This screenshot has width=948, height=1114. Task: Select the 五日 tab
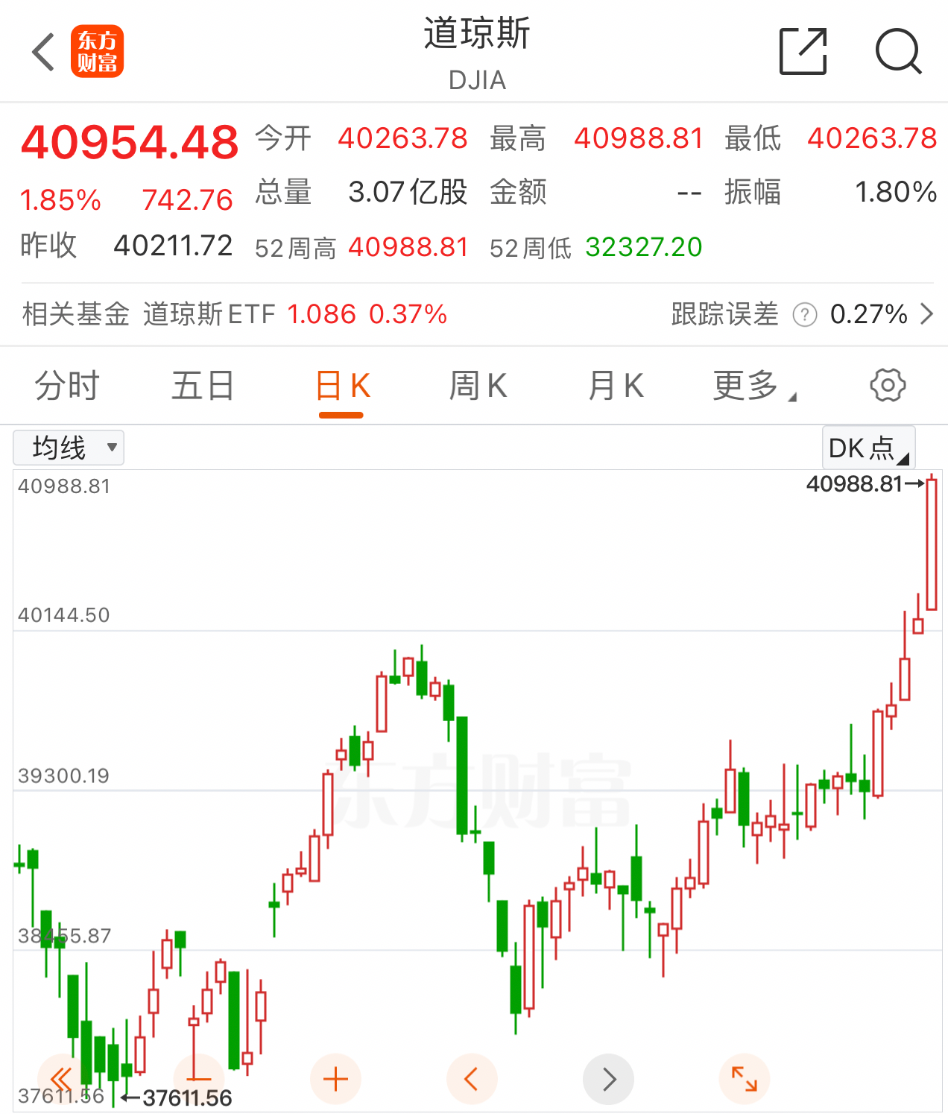(202, 385)
